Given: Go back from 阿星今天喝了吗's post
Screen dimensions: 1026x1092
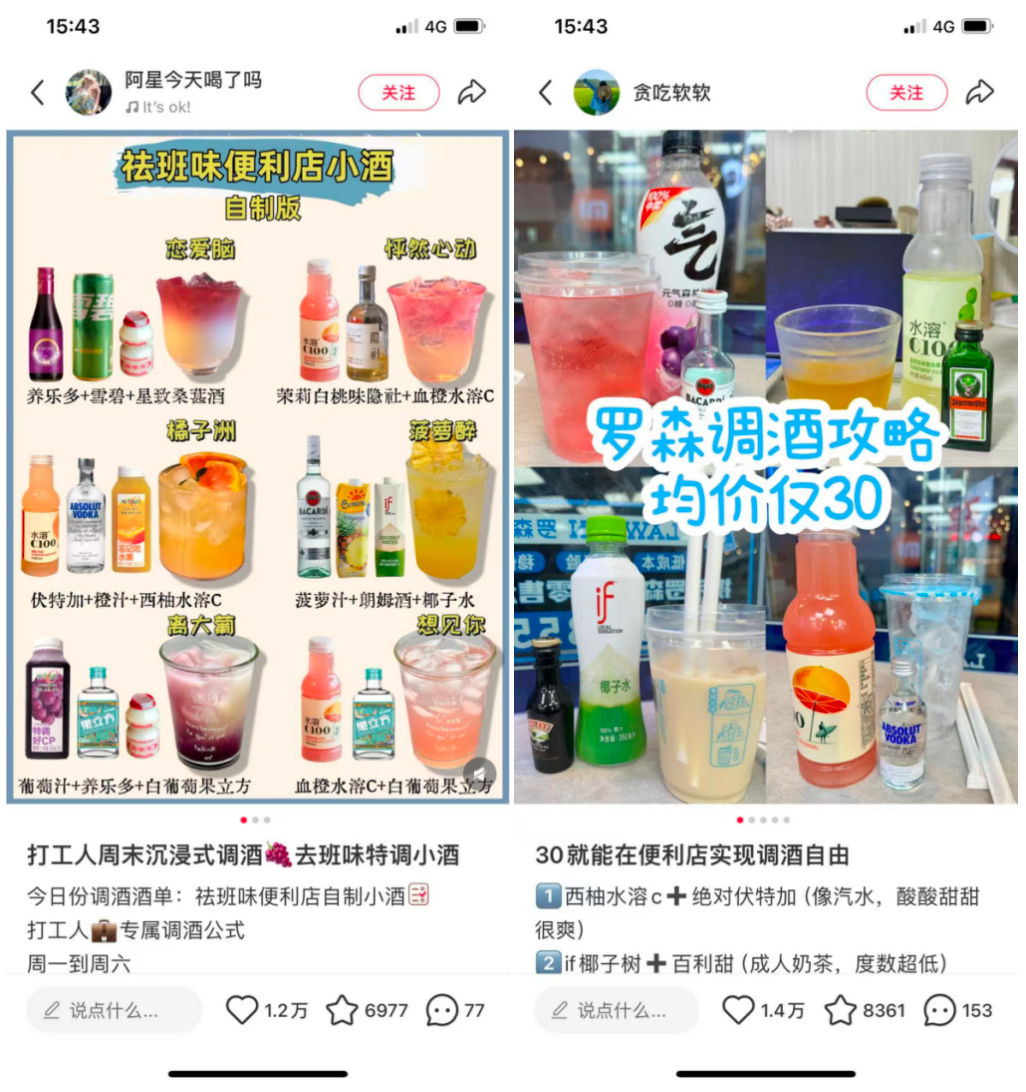Looking at the screenshot, I should pyautogui.click(x=38, y=93).
